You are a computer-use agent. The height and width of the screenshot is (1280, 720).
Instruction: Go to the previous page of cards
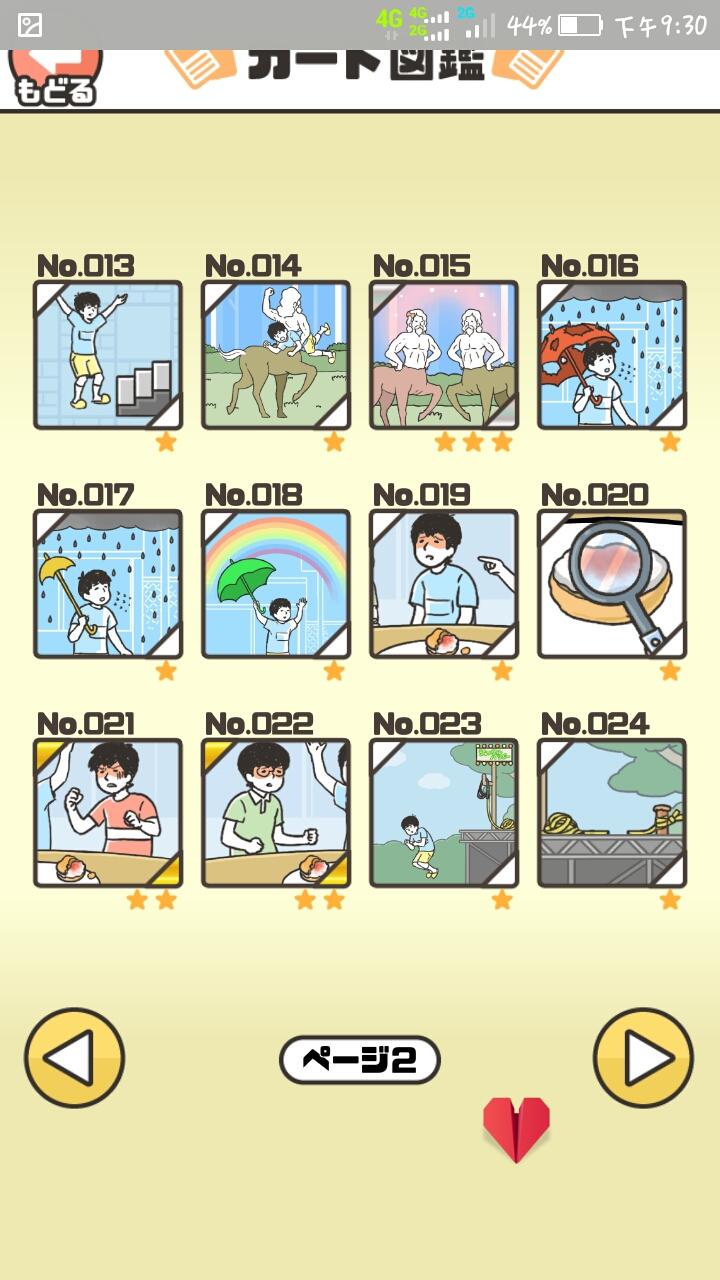[75, 1058]
